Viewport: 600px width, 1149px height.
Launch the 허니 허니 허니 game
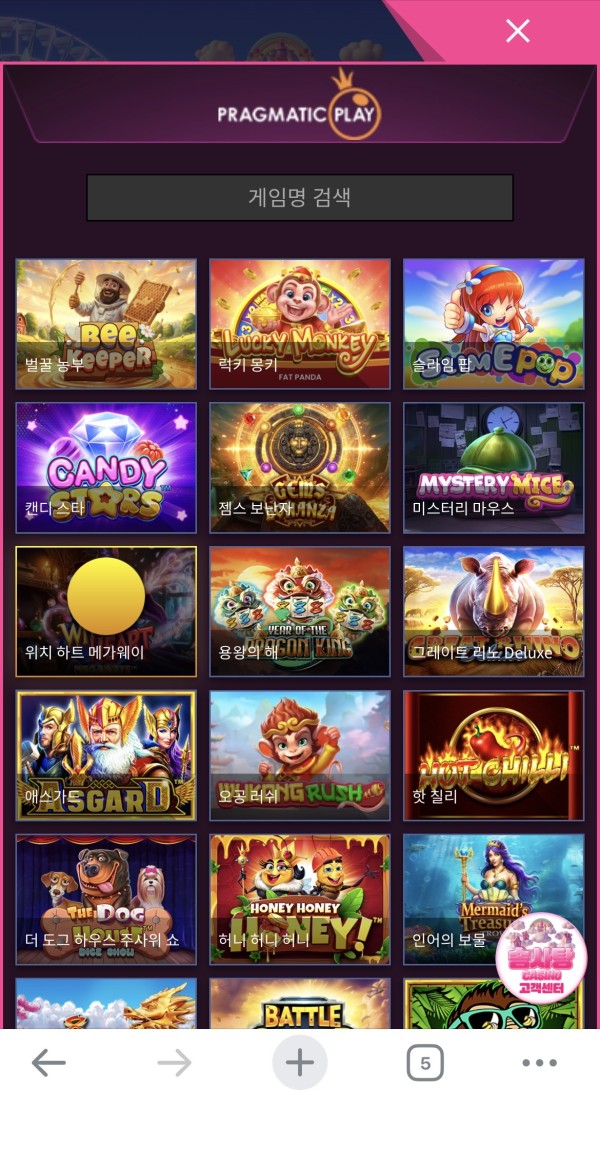[299, 899]
